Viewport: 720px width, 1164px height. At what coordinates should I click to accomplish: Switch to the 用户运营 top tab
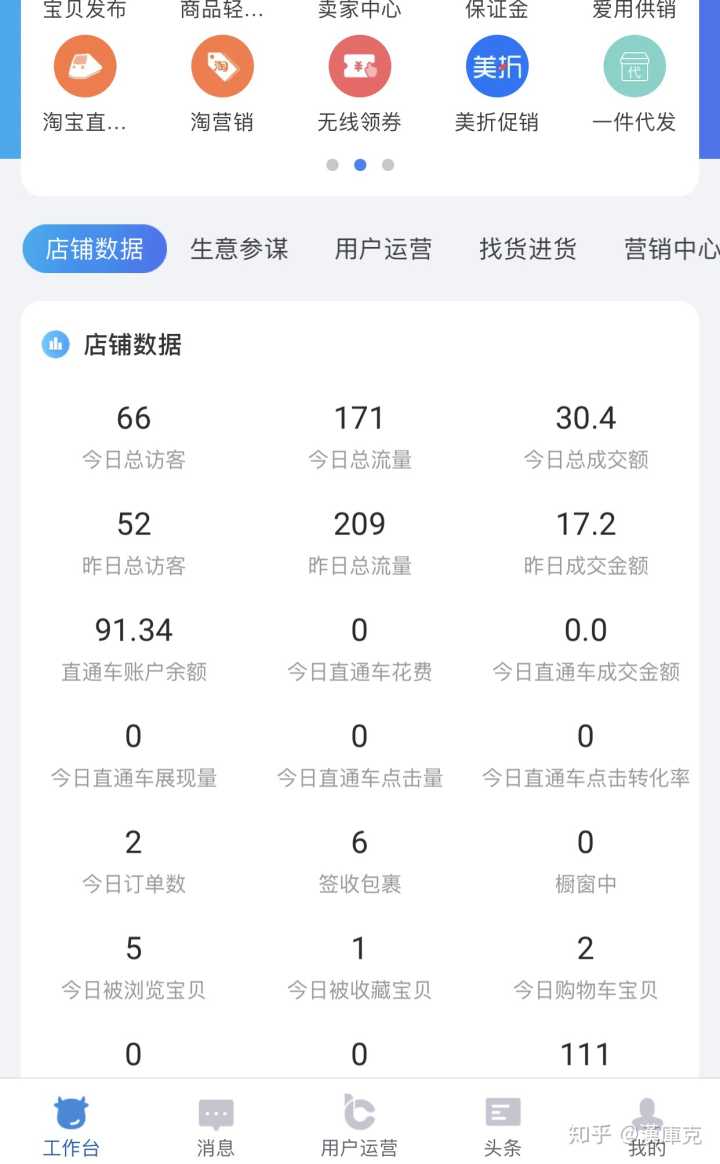coord(383,249)
